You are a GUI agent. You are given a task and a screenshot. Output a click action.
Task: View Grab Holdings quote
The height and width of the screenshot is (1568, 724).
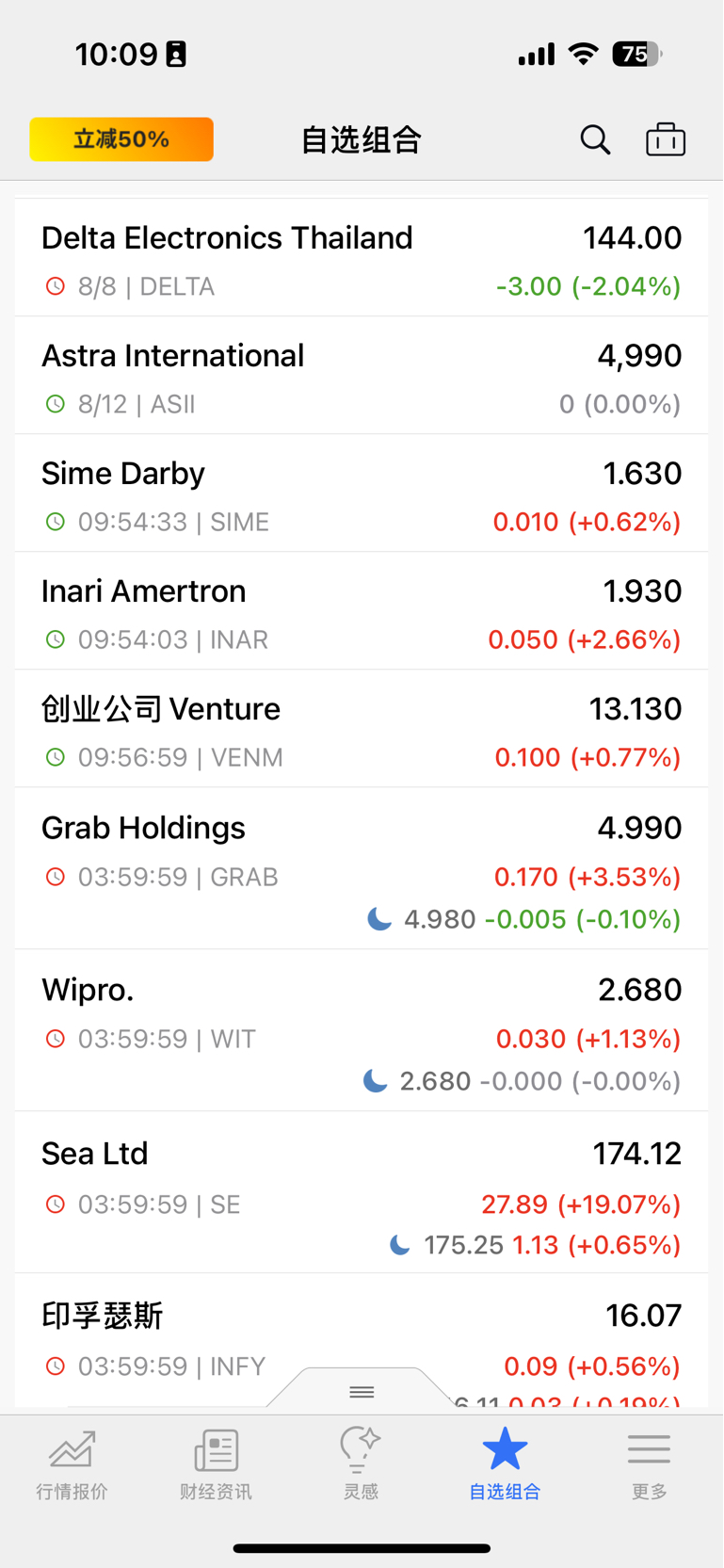(362, 868)
